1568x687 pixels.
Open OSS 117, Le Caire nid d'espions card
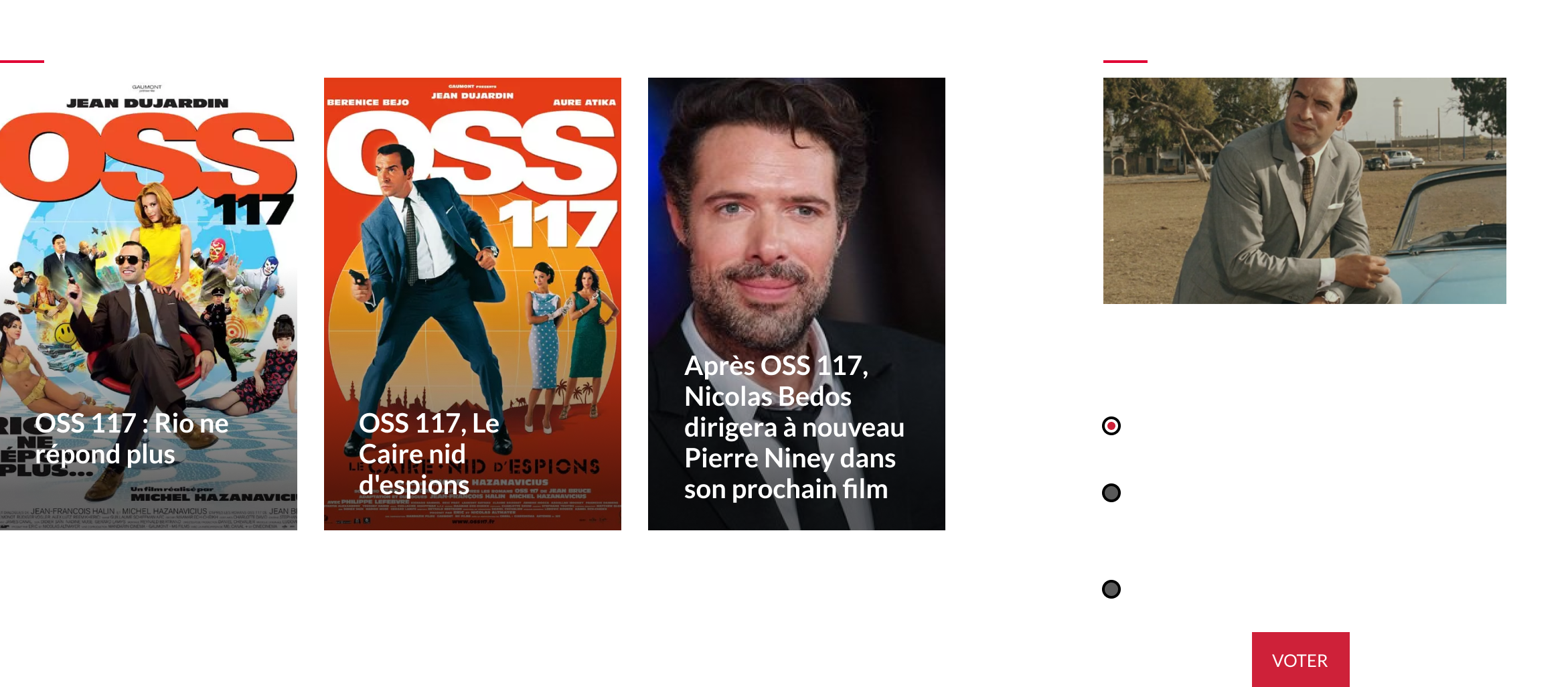tap(472, 303)
